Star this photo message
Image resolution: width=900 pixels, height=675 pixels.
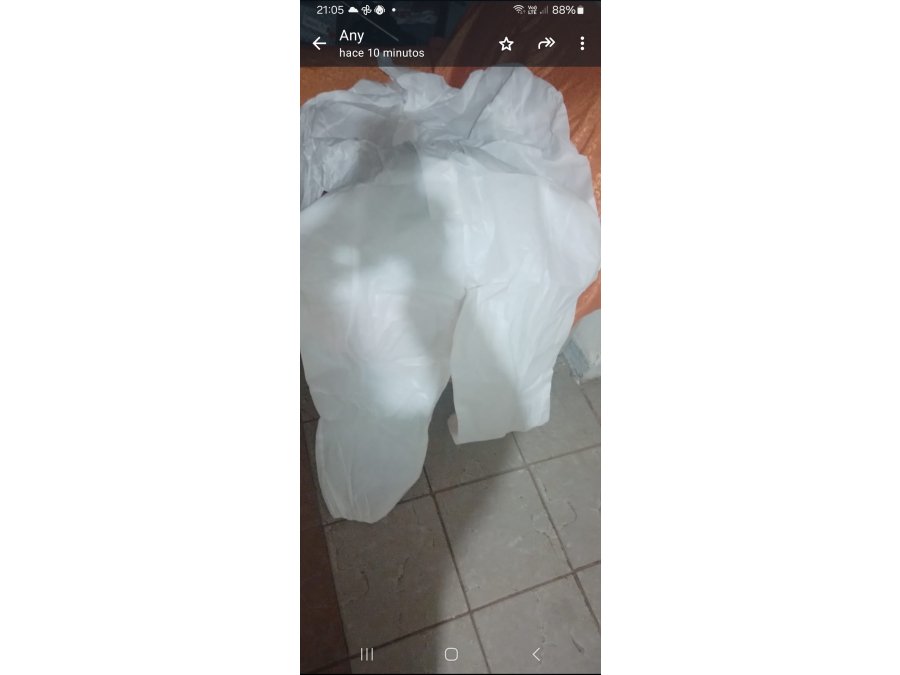point(506,44)
